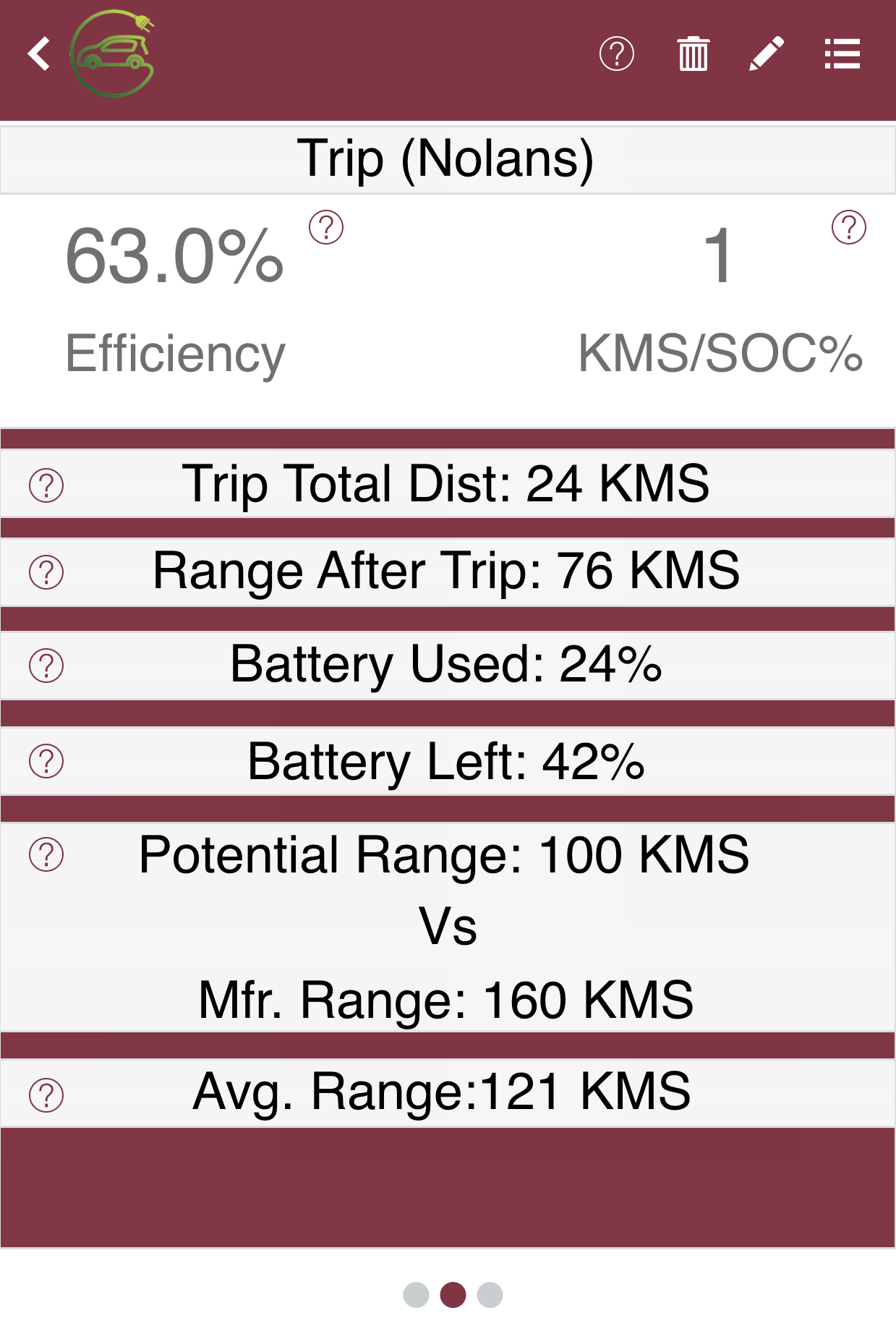This screenshot has width=896, height=1321.
Task: Edit the trip with the pencil icon
Action: (767, 54)
